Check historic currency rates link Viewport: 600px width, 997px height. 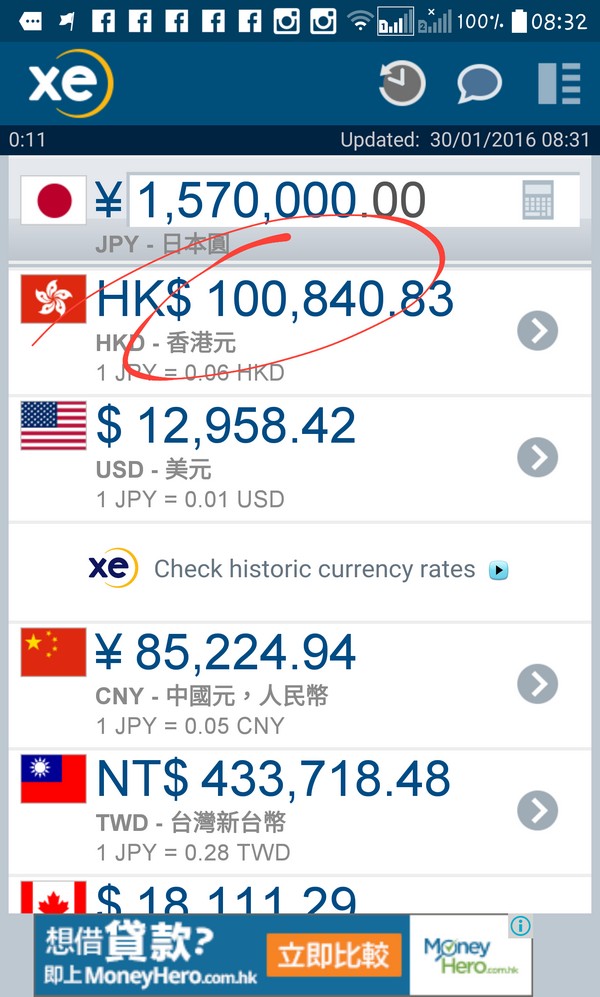pyautogui.click(x=314, y=570)
